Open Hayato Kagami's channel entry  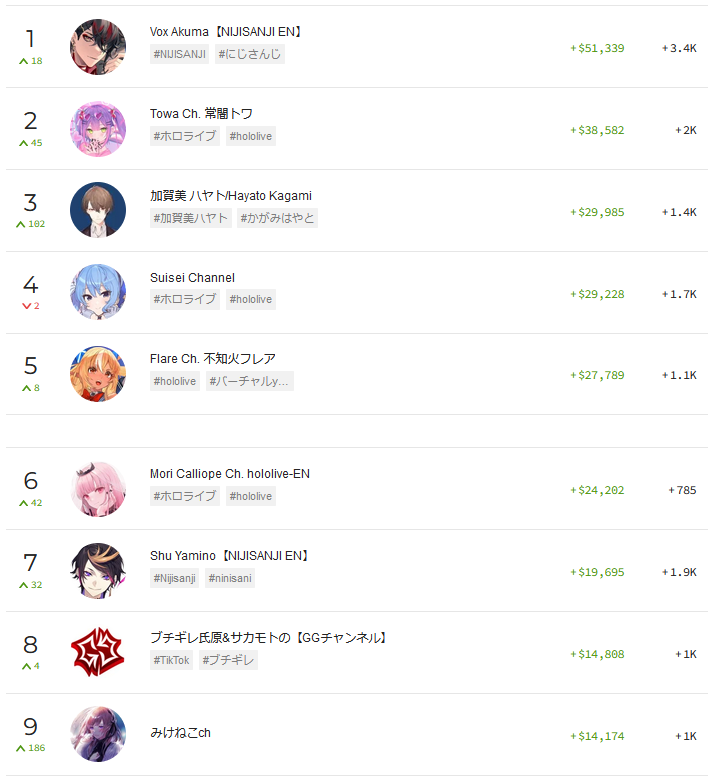pyautogui.click(x=230, y=196)
